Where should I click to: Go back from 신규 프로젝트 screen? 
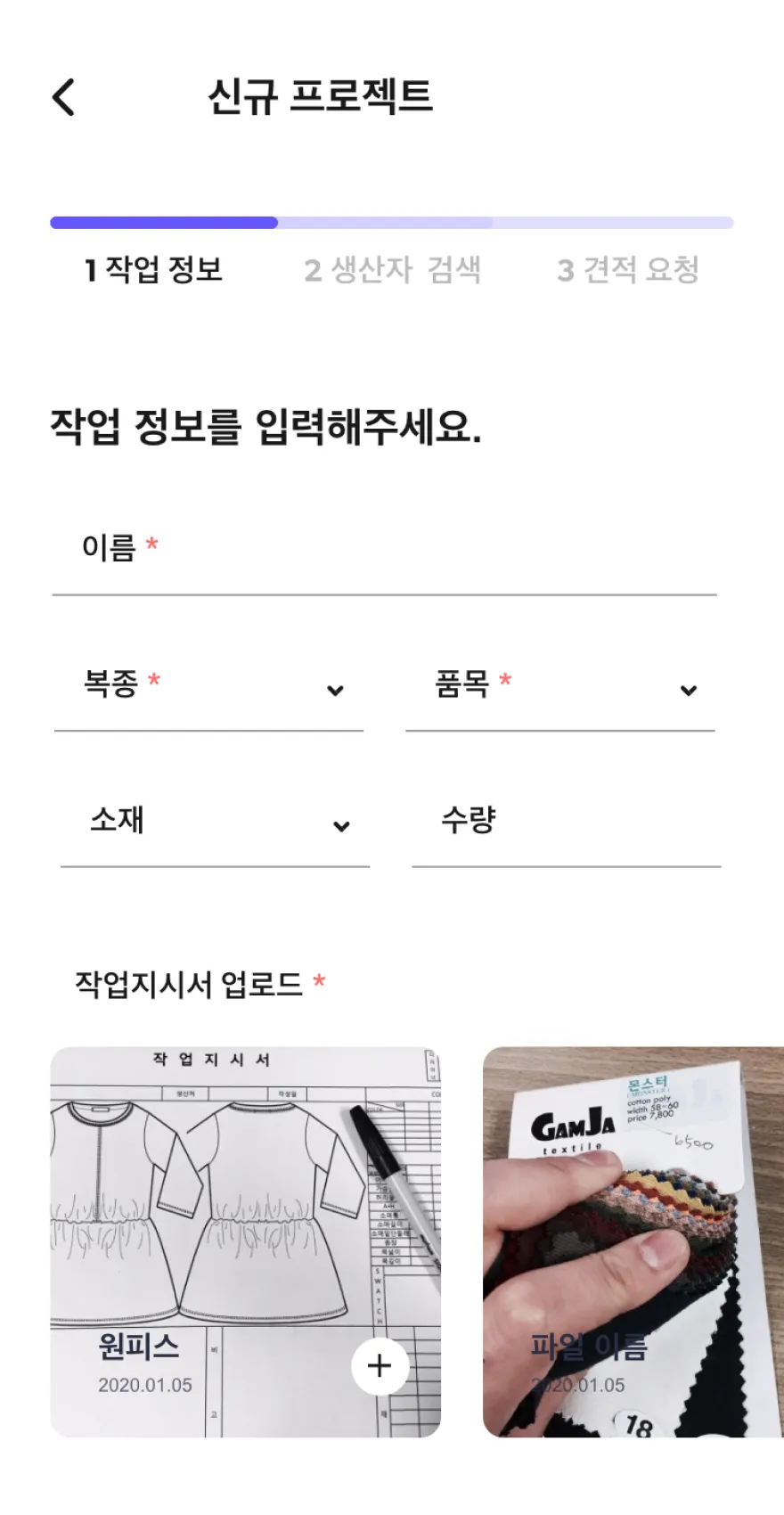click(64, 97)
